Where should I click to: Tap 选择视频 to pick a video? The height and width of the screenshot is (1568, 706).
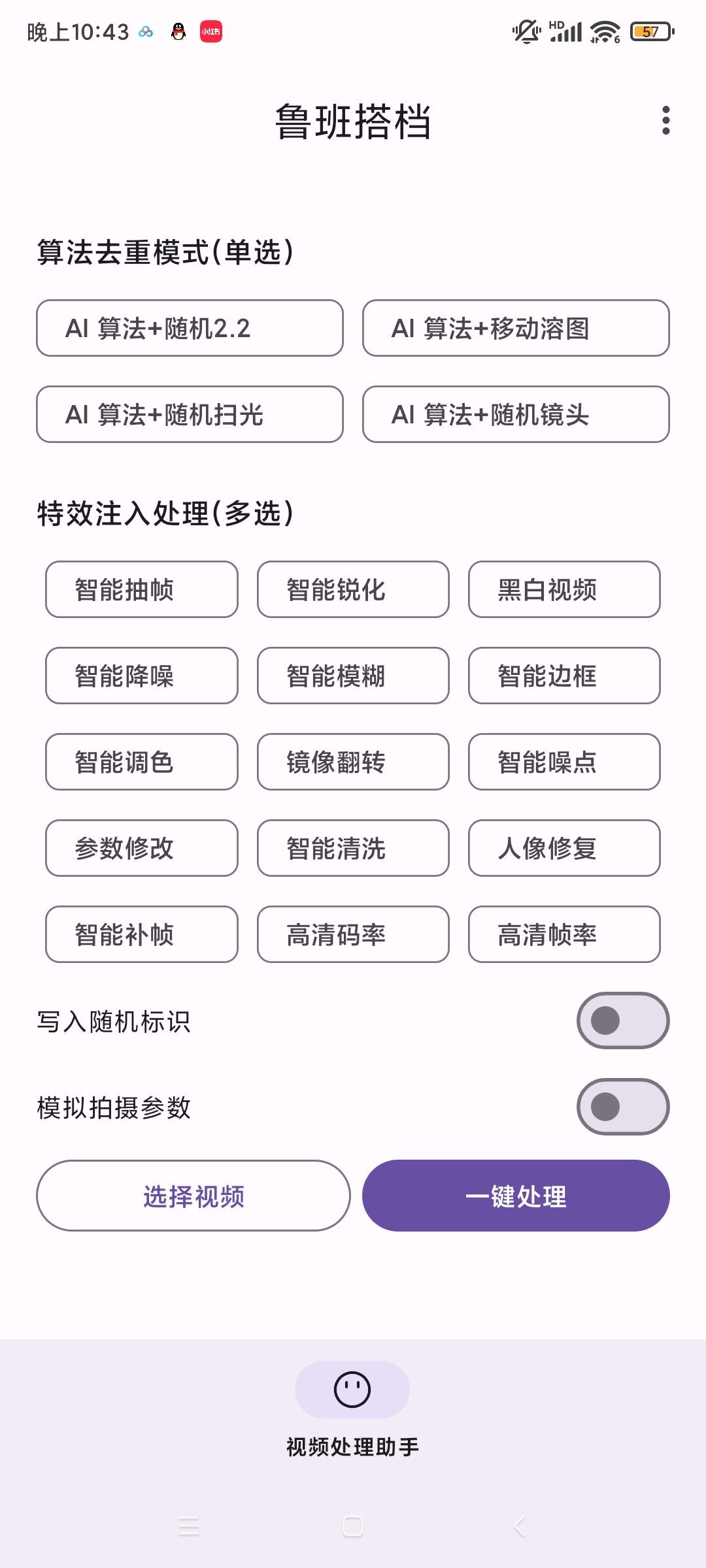click(x=193, y=1196)
